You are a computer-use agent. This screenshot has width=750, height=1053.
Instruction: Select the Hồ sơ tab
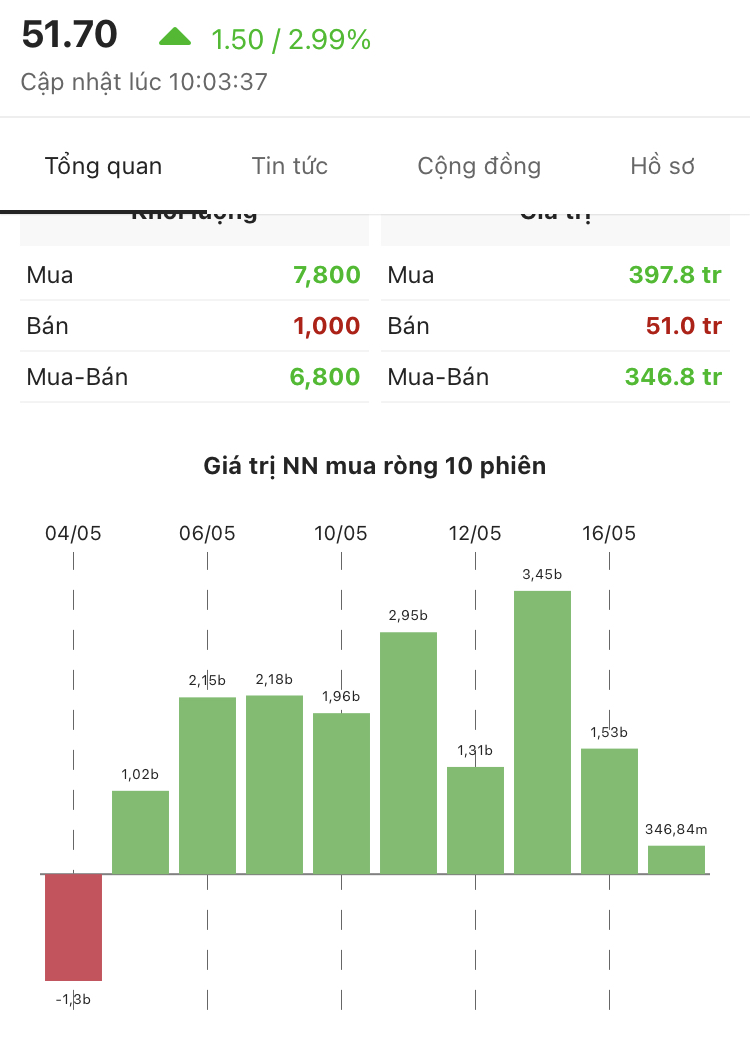[x=662, y=166]
